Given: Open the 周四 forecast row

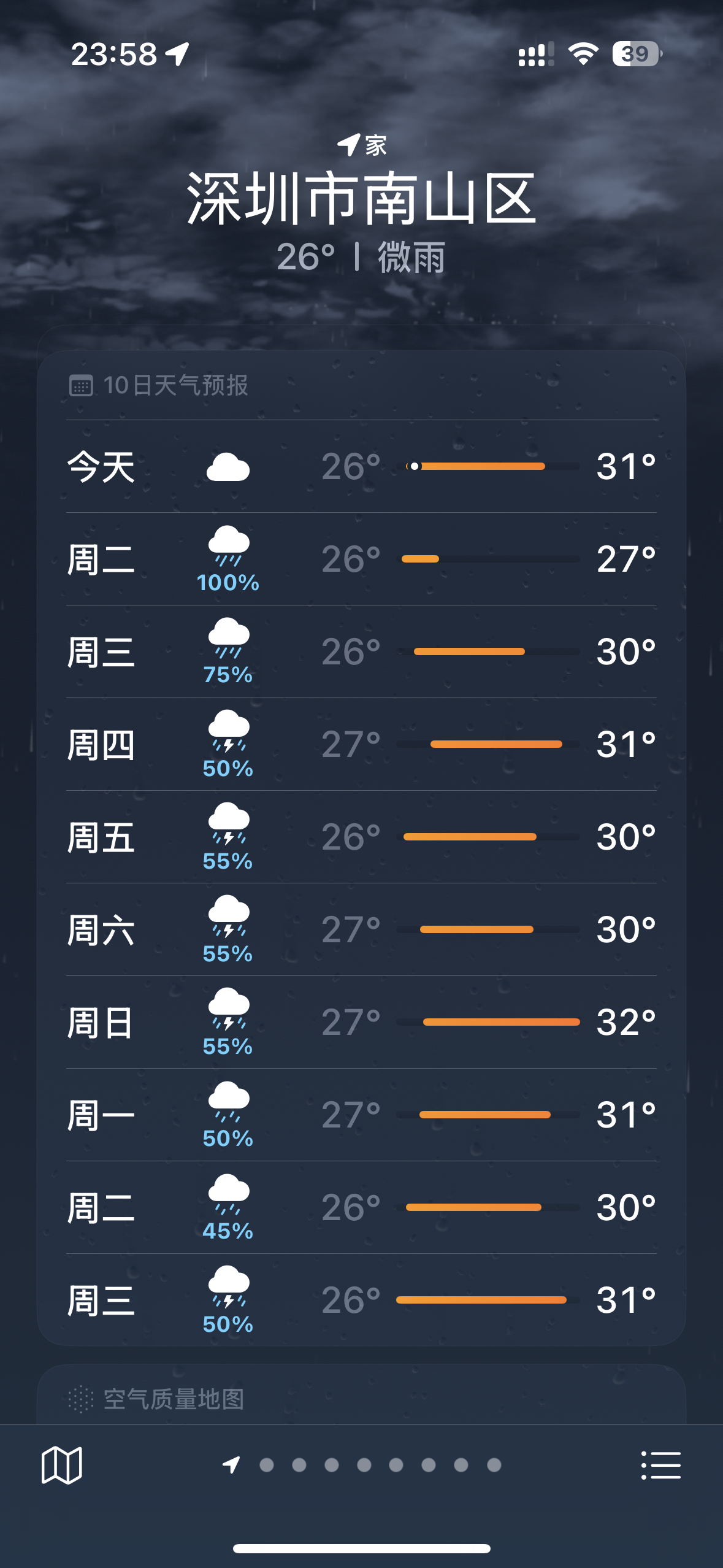Looking at the screenshot, I should (361, 744).
